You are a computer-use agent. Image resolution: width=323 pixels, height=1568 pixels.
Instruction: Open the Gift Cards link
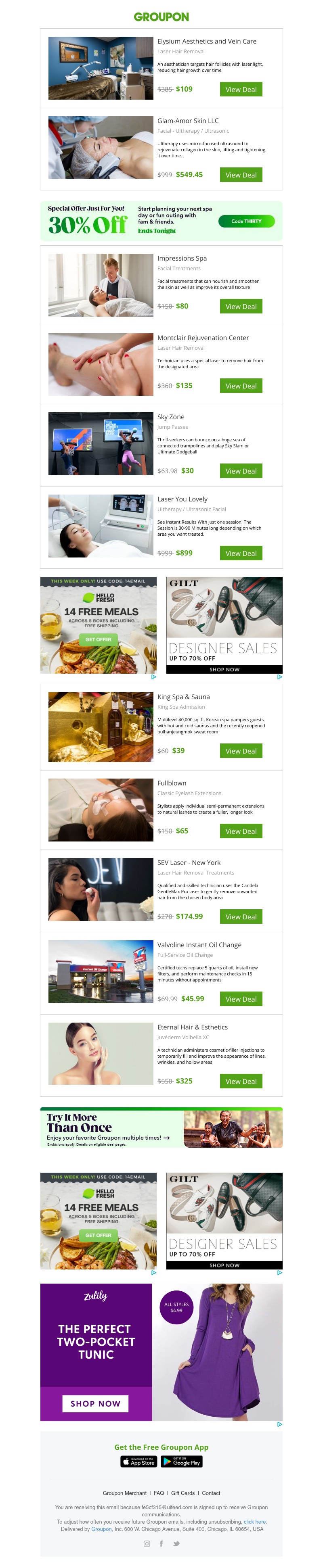pos(183,1493)
